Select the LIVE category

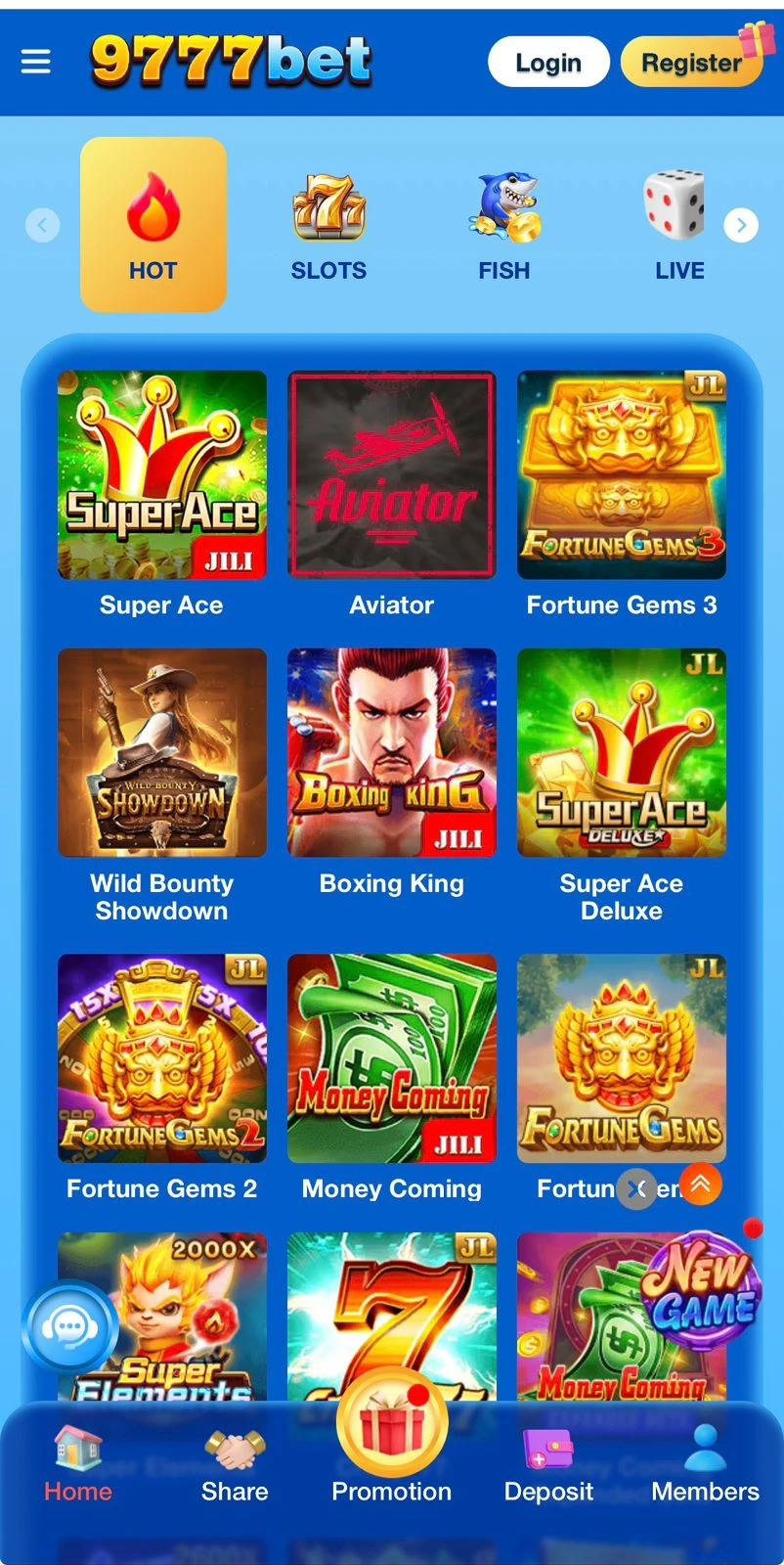click(x=678, y=226)
